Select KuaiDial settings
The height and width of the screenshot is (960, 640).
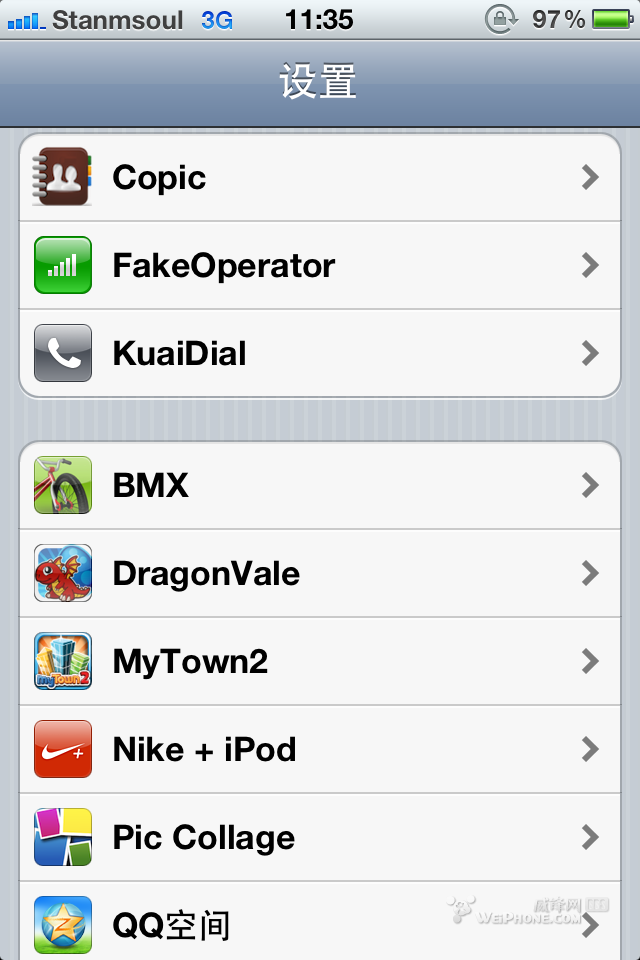(320, 354)
